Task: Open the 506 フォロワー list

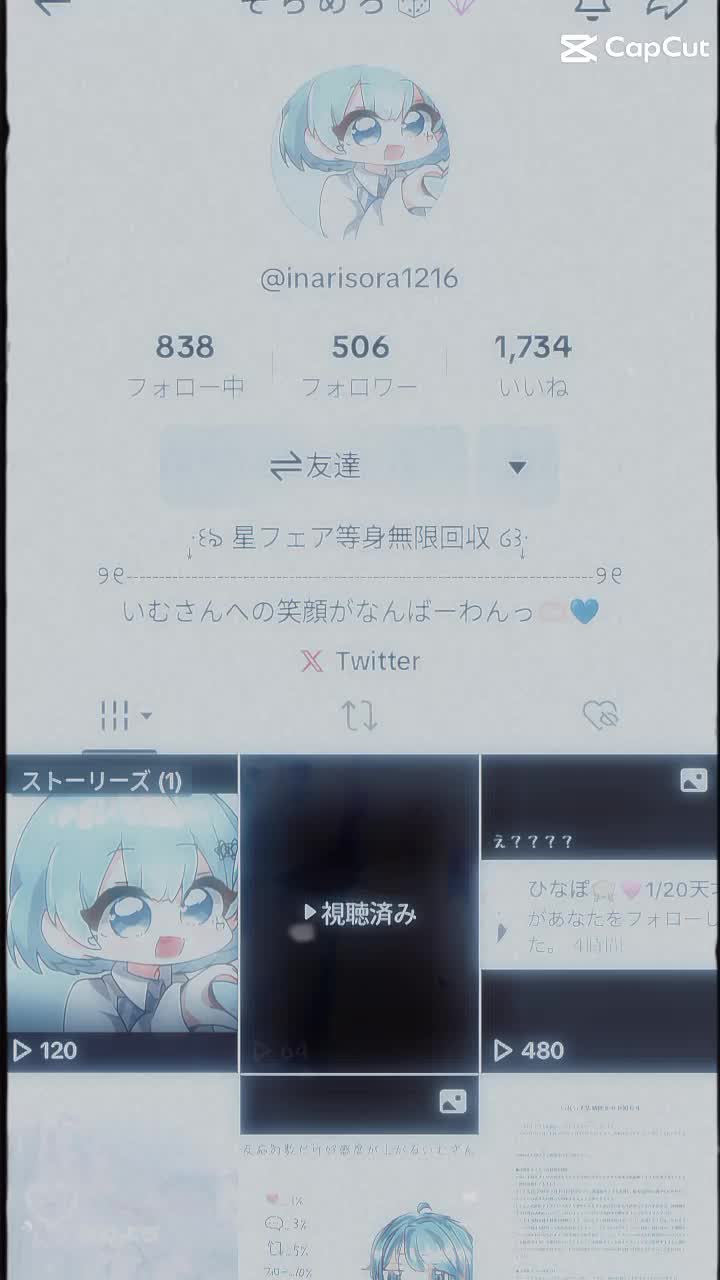Action: pos(360,365)
